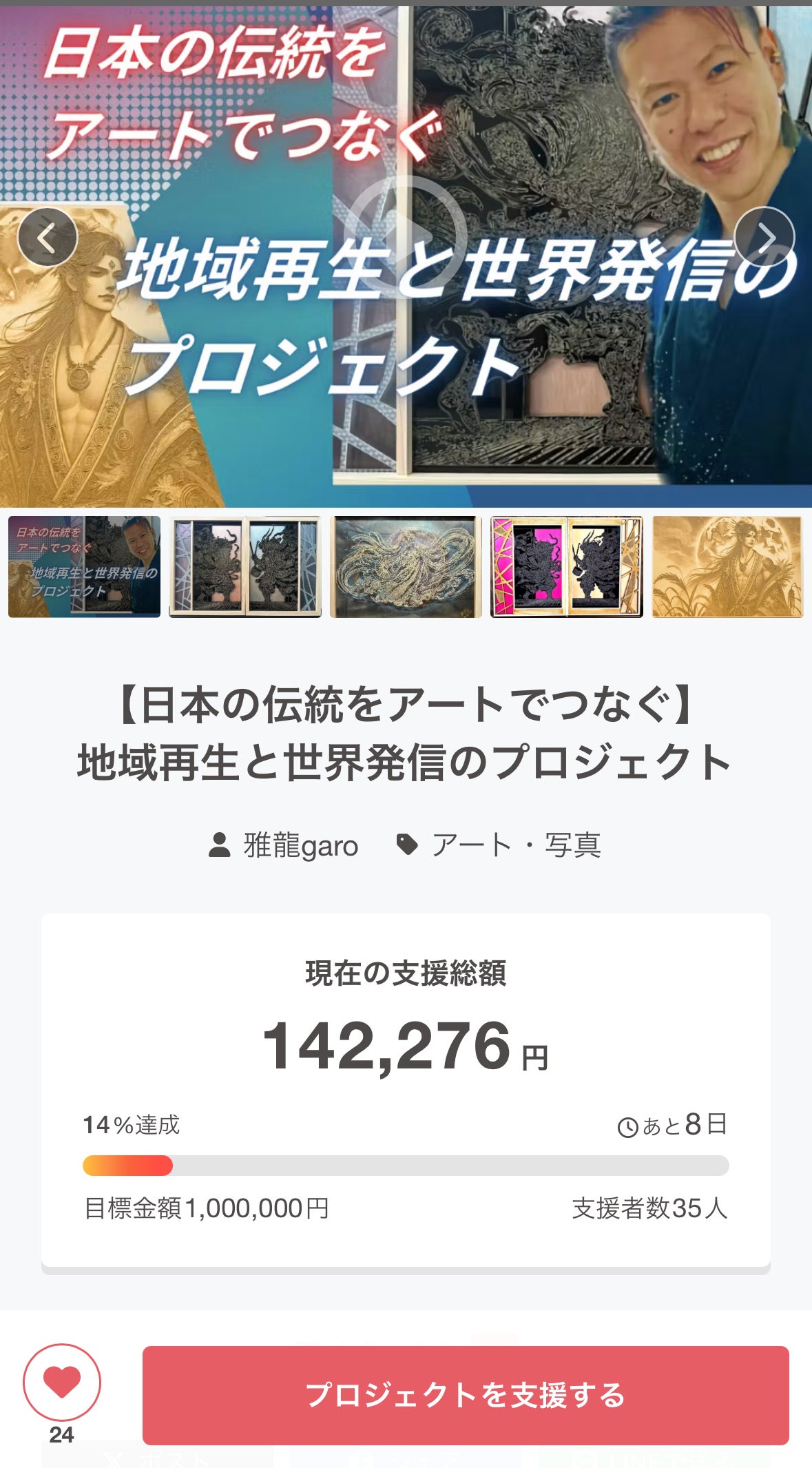Go to next slide in image carousel

coord(764,237)
